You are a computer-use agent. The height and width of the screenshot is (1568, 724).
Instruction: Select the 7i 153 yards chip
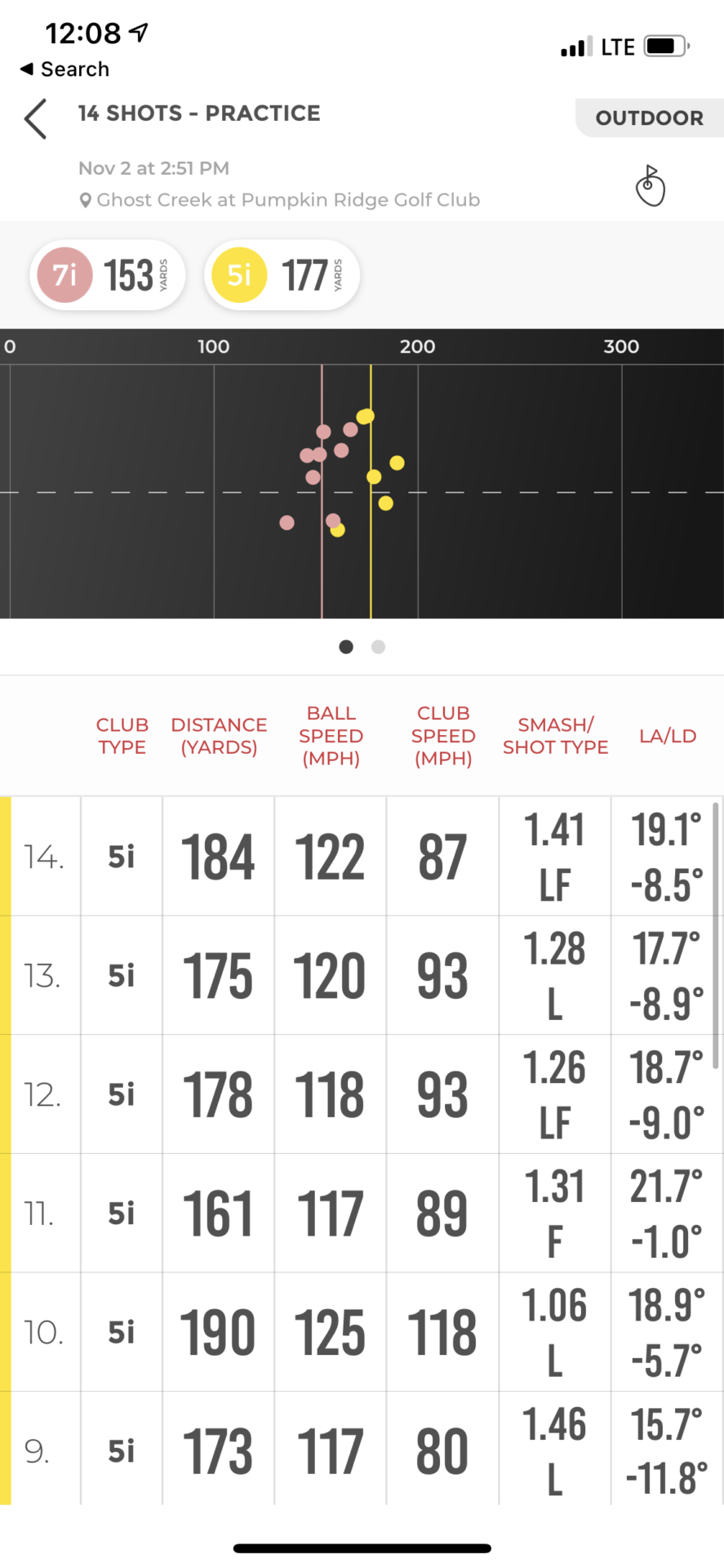108,275
